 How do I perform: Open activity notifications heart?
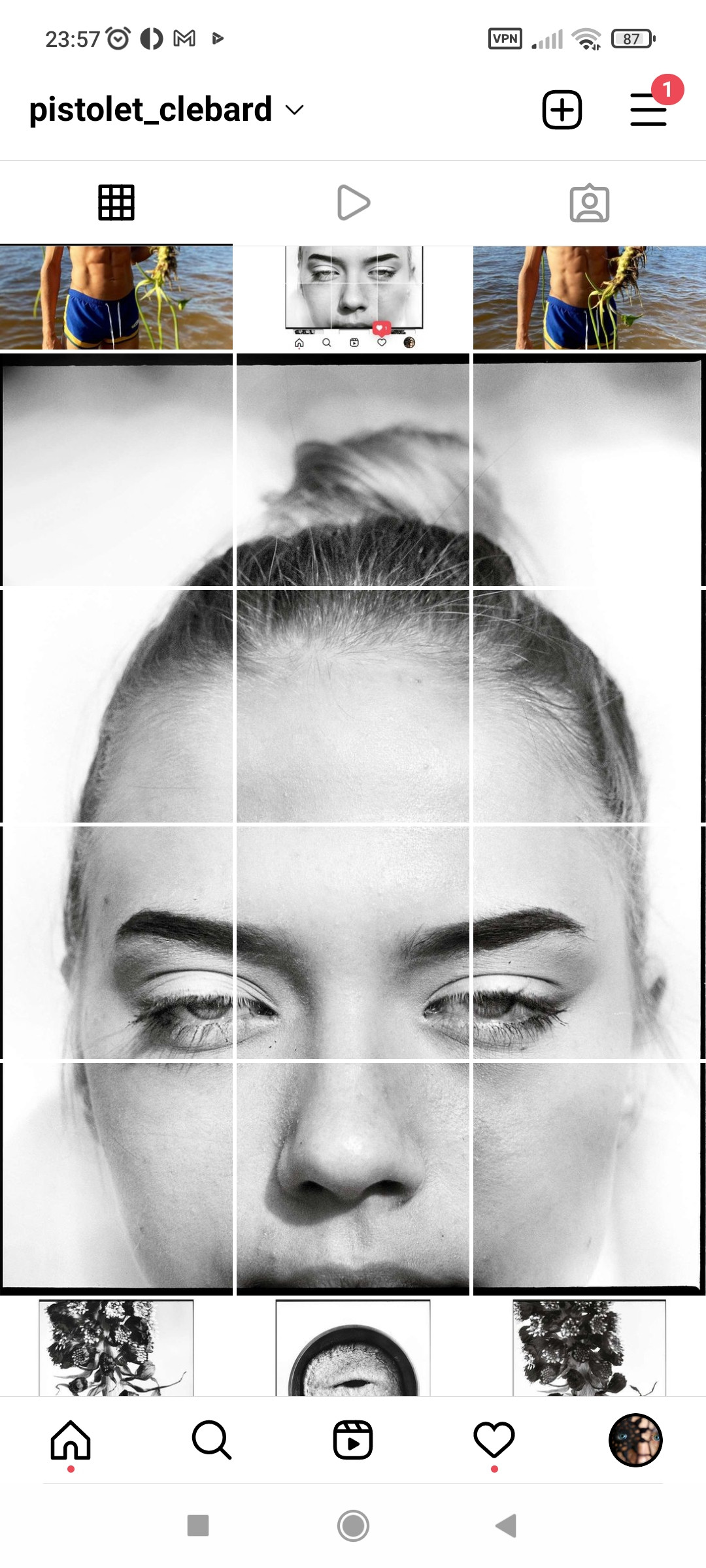click(x=494, y=1440)
